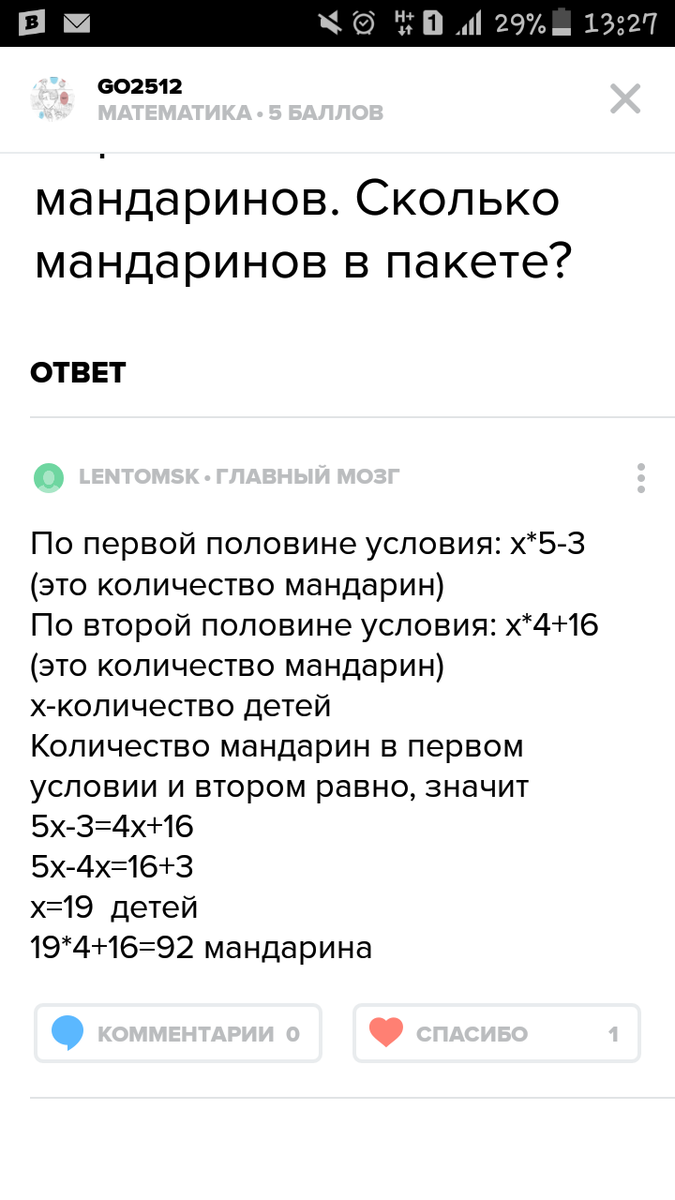The width and height of the screenshot is (675, 1200).
Task: Open GO2512's profile avatar
Action: coord(53,99)
